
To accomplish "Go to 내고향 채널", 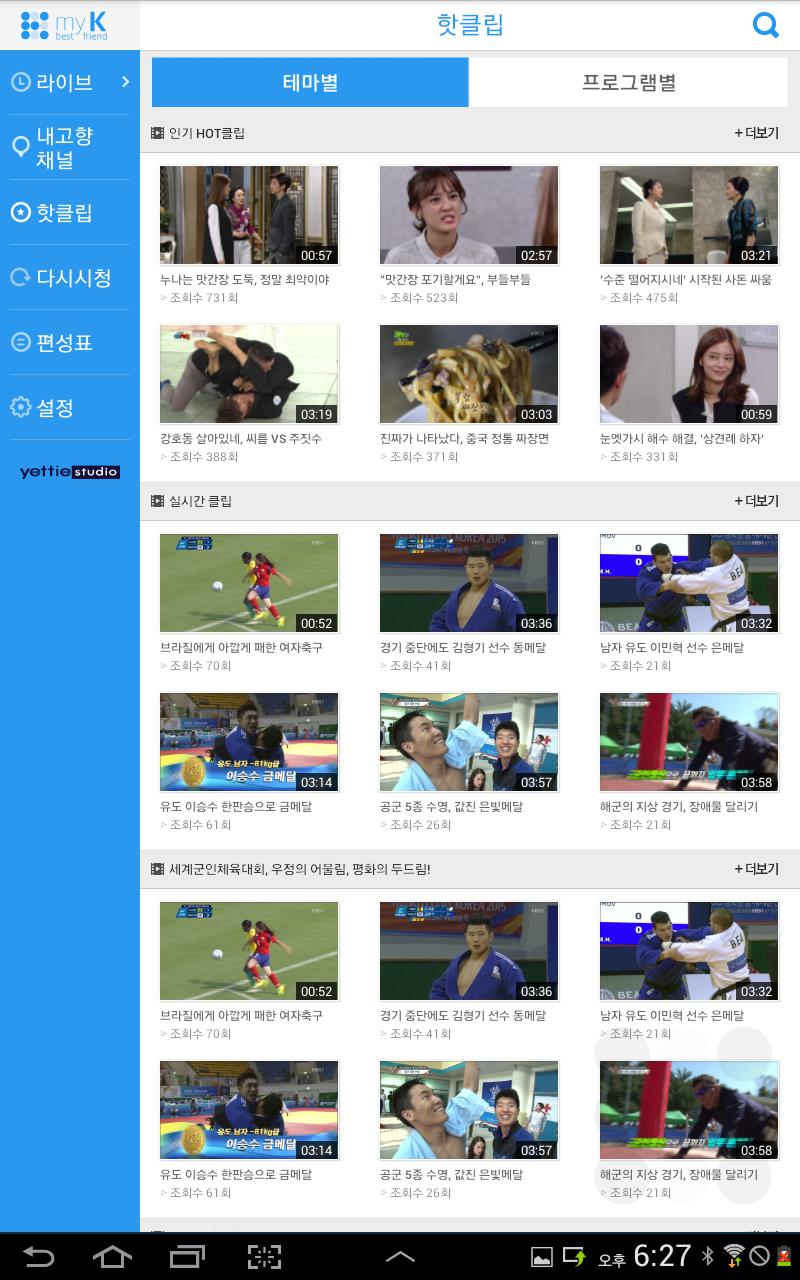I will pyautogui.click(x=65, y=148).
